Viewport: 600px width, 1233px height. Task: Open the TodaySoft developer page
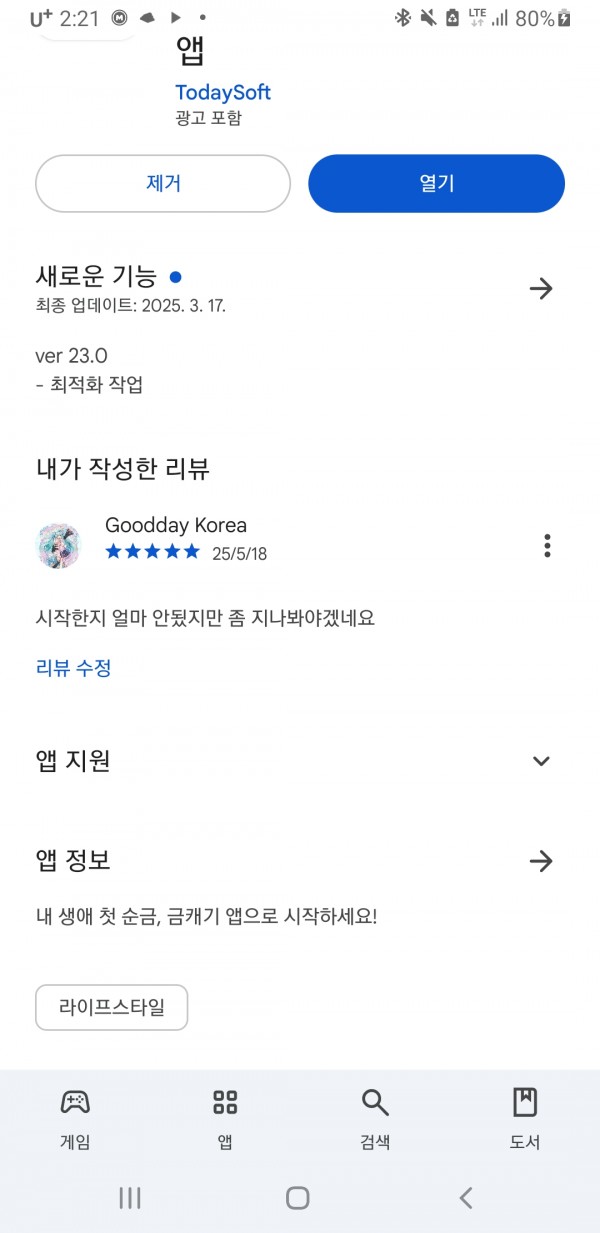coord(223,93)
